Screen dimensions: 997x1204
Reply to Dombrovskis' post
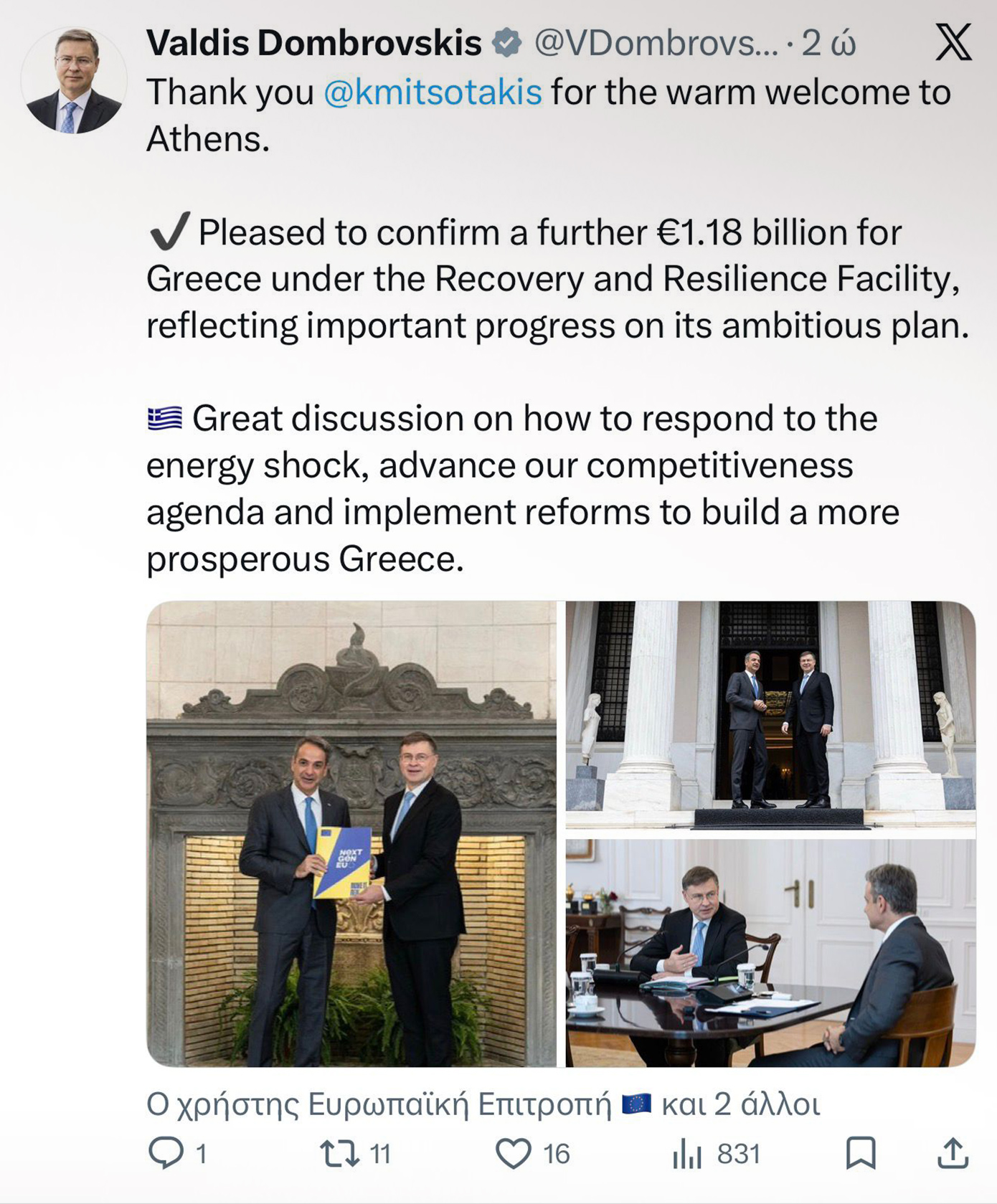[x=166, y=1153]
